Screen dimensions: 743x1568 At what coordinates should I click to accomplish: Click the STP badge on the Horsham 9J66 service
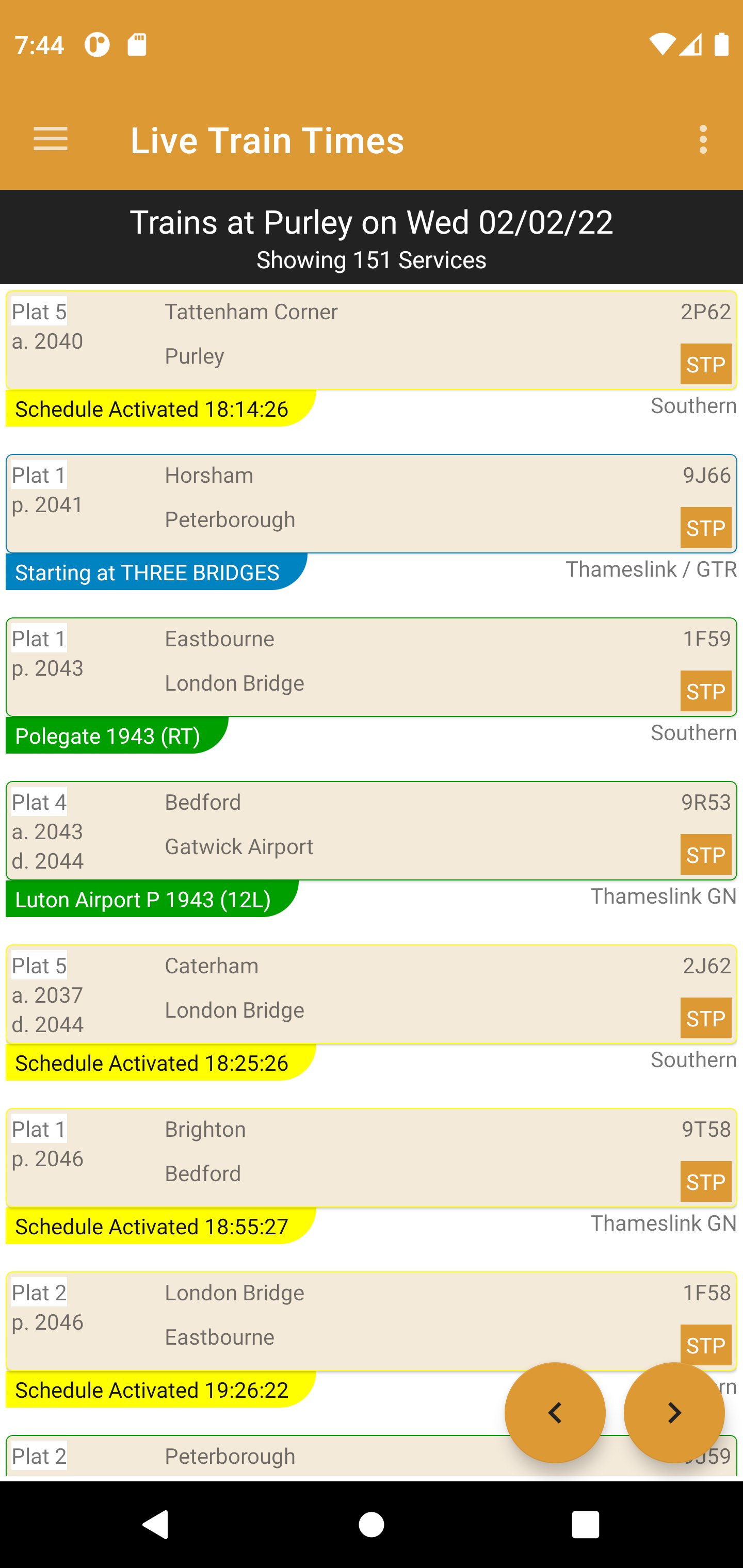pyautogui.click(x=705, y=527)
